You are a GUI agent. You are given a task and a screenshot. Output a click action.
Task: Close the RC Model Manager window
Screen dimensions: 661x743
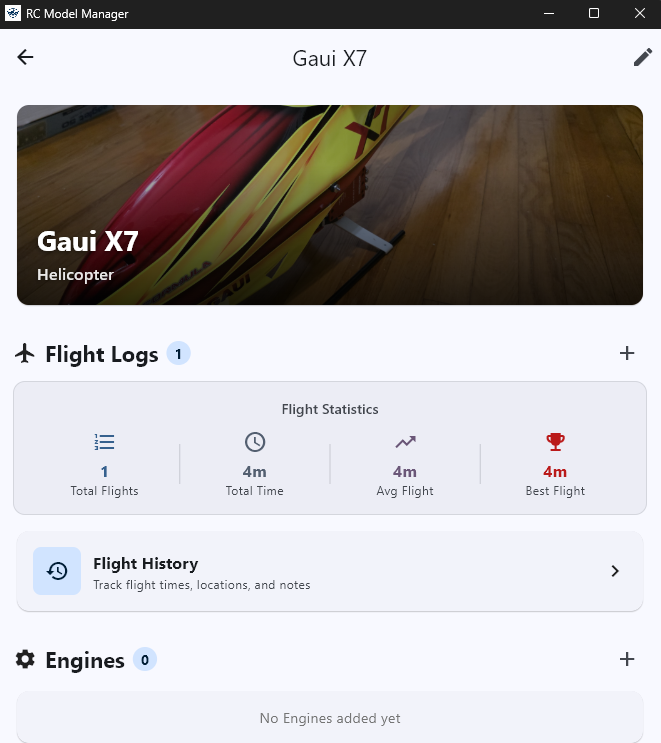[639, 14]
